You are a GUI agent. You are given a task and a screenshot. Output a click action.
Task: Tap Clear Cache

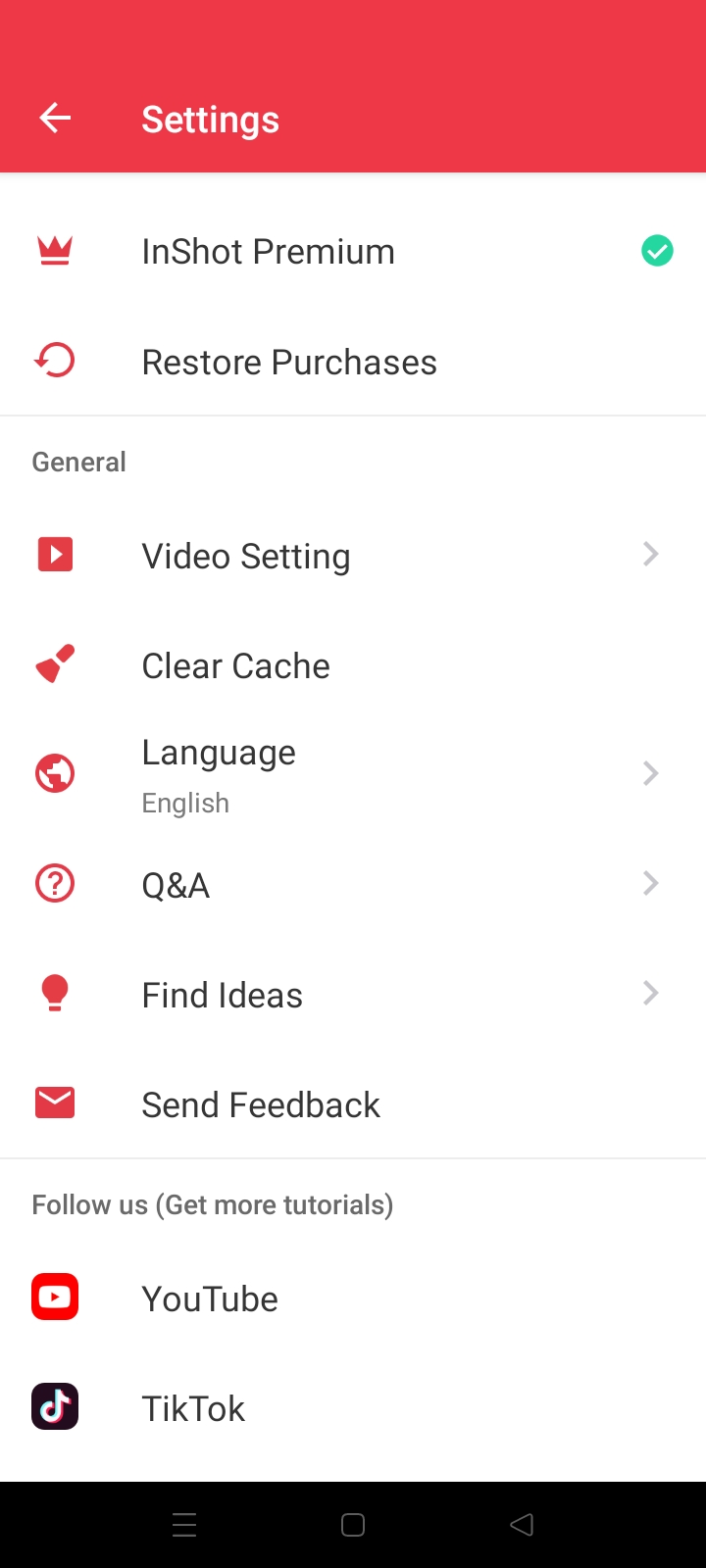235,665
